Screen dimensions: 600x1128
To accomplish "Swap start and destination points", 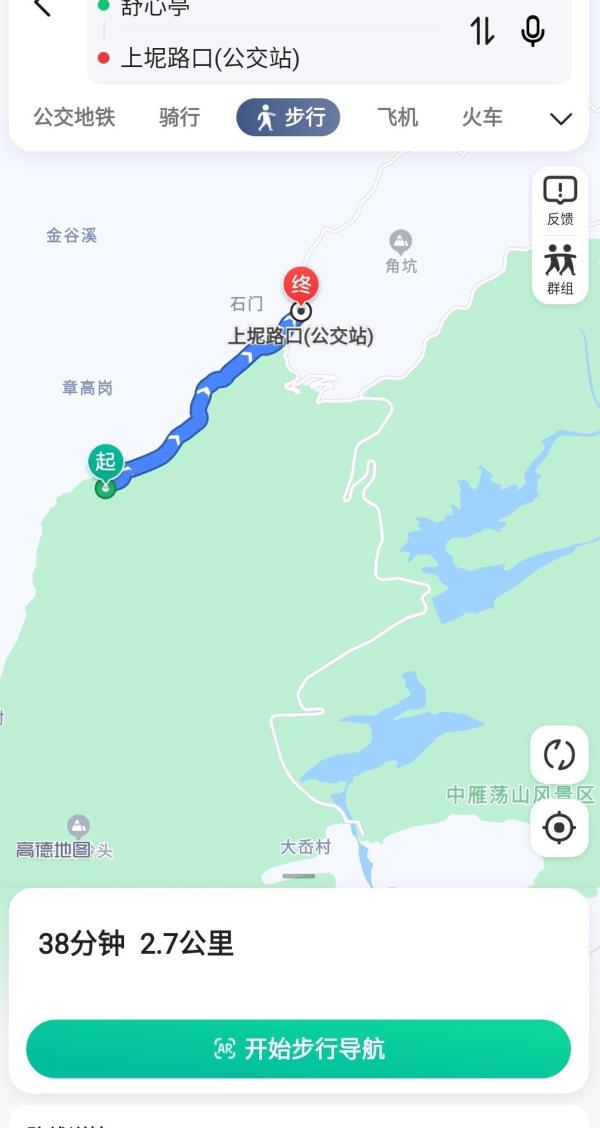I will [x=482, y=31].
